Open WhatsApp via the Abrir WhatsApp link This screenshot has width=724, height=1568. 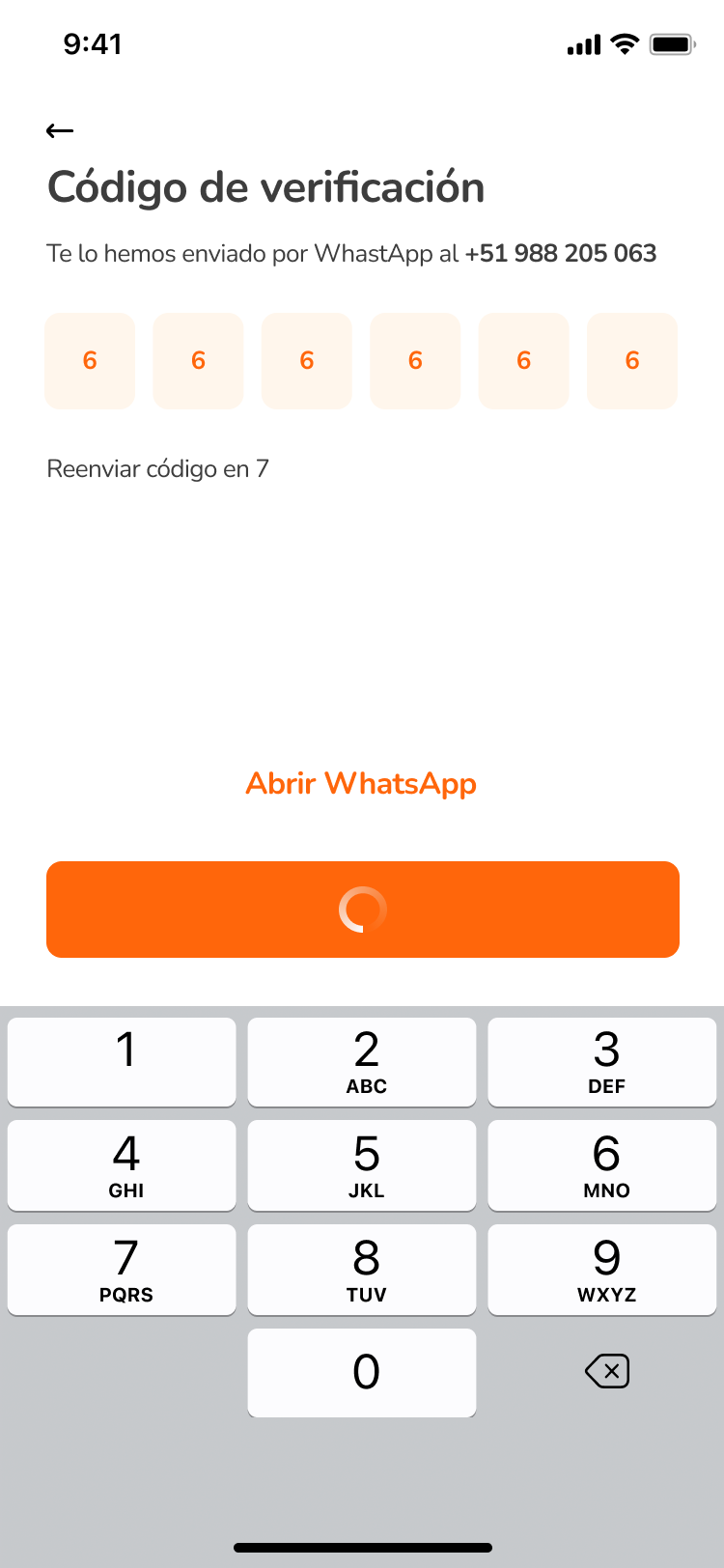pyautogui.click(x=361, y=783)
